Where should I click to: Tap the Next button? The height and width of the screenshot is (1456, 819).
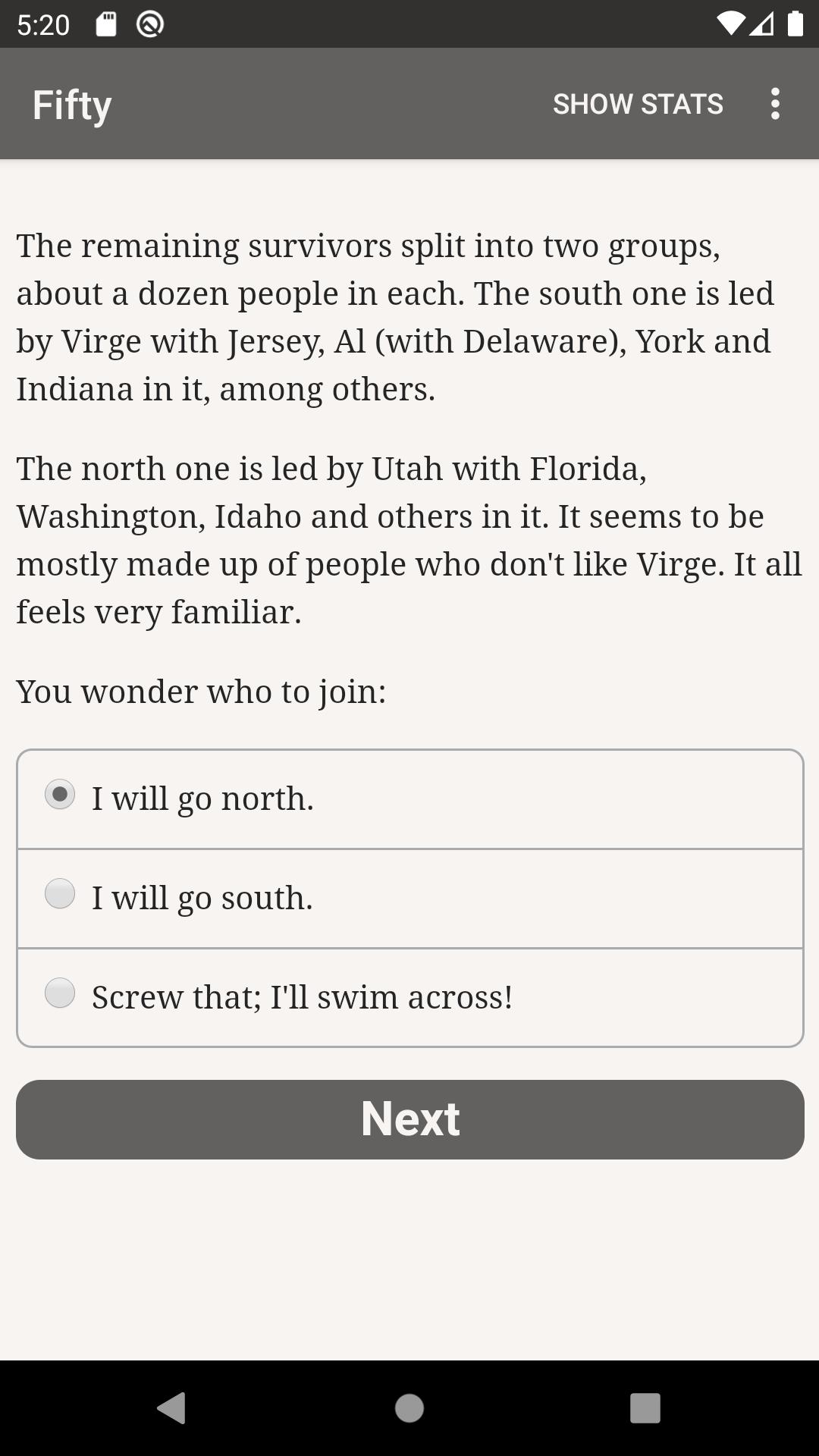(410, 1119)
